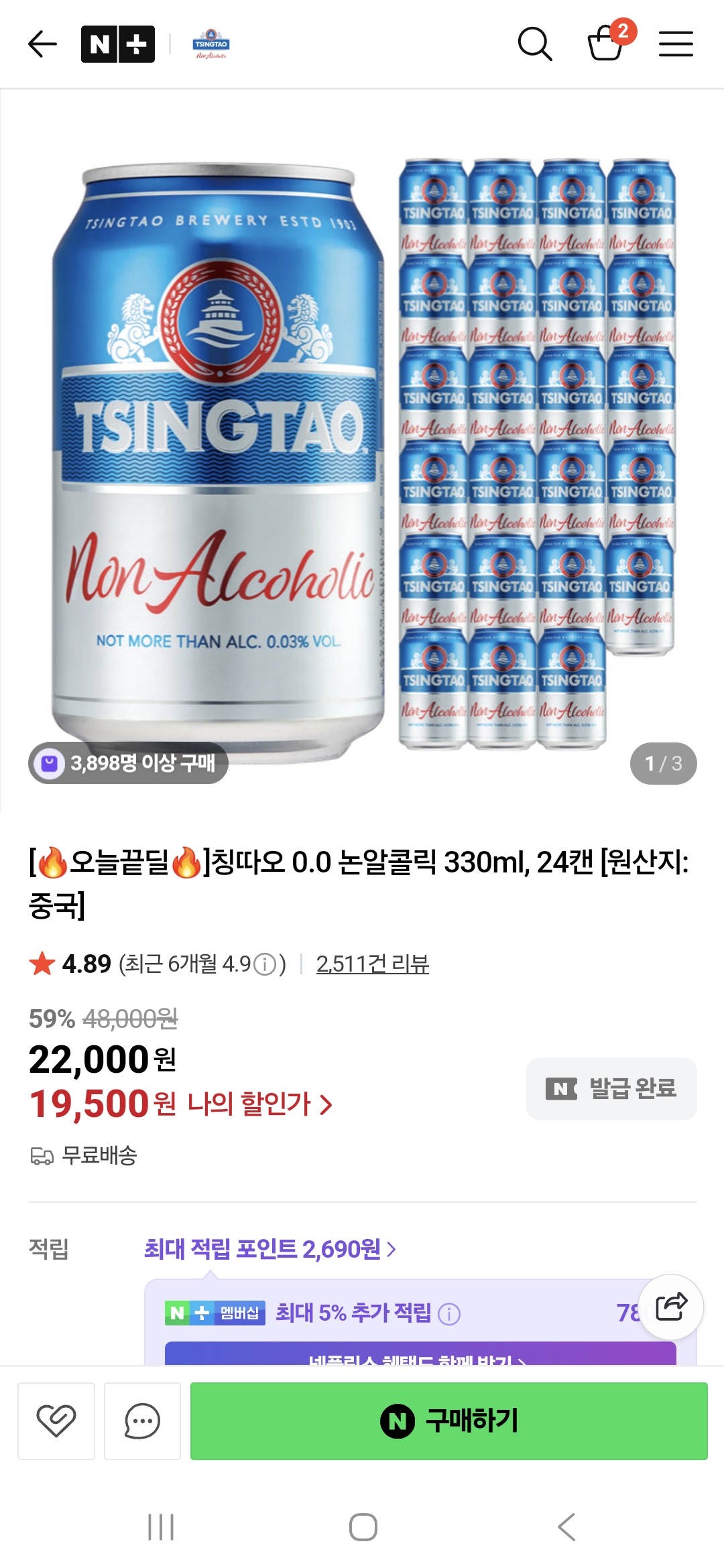Expand 최대 적립 포인트 2,690원 details
The width and height of the screenshot is (724, 1568).
pos(269,1249)
